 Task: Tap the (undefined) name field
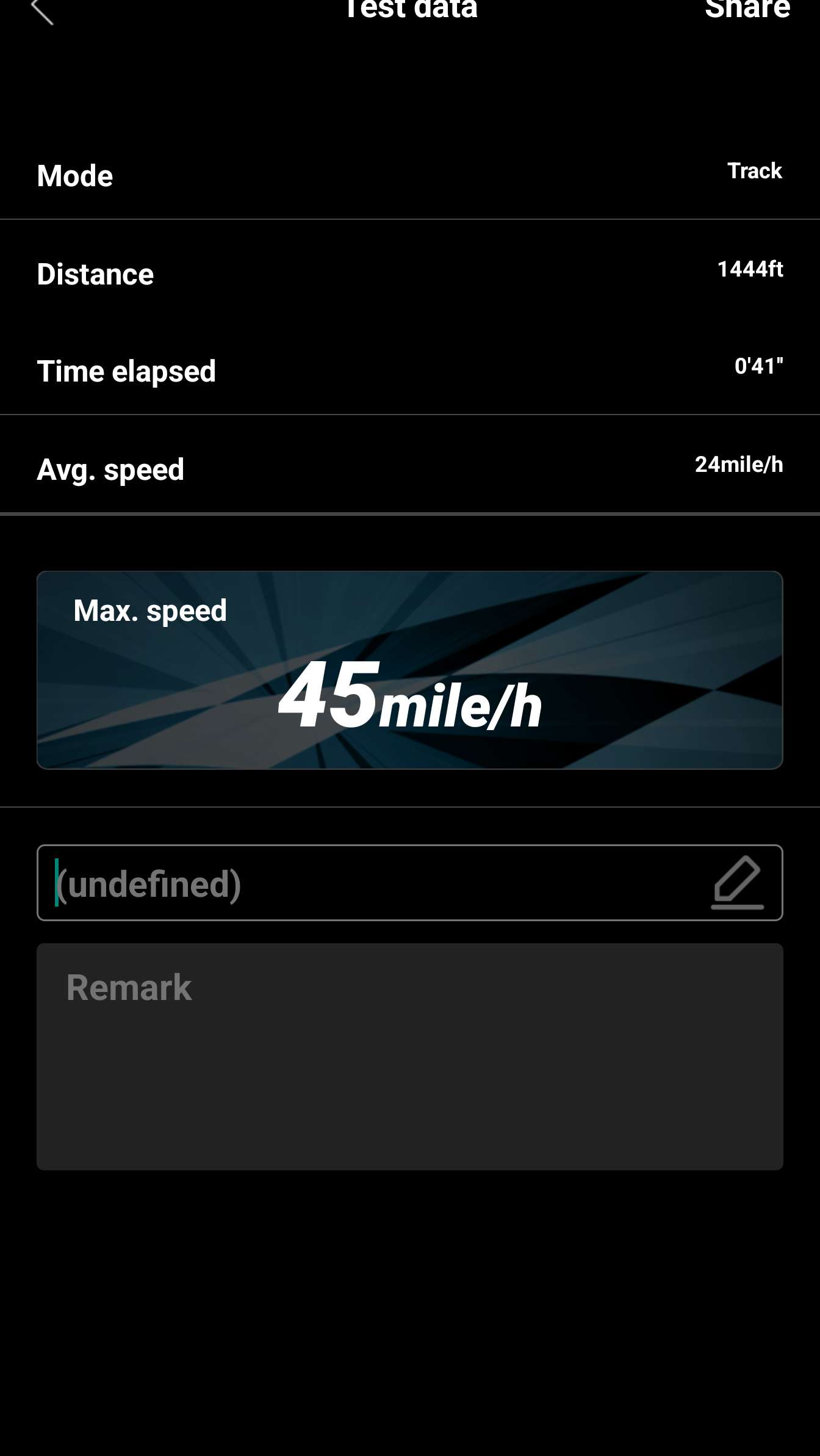[410, 883]
